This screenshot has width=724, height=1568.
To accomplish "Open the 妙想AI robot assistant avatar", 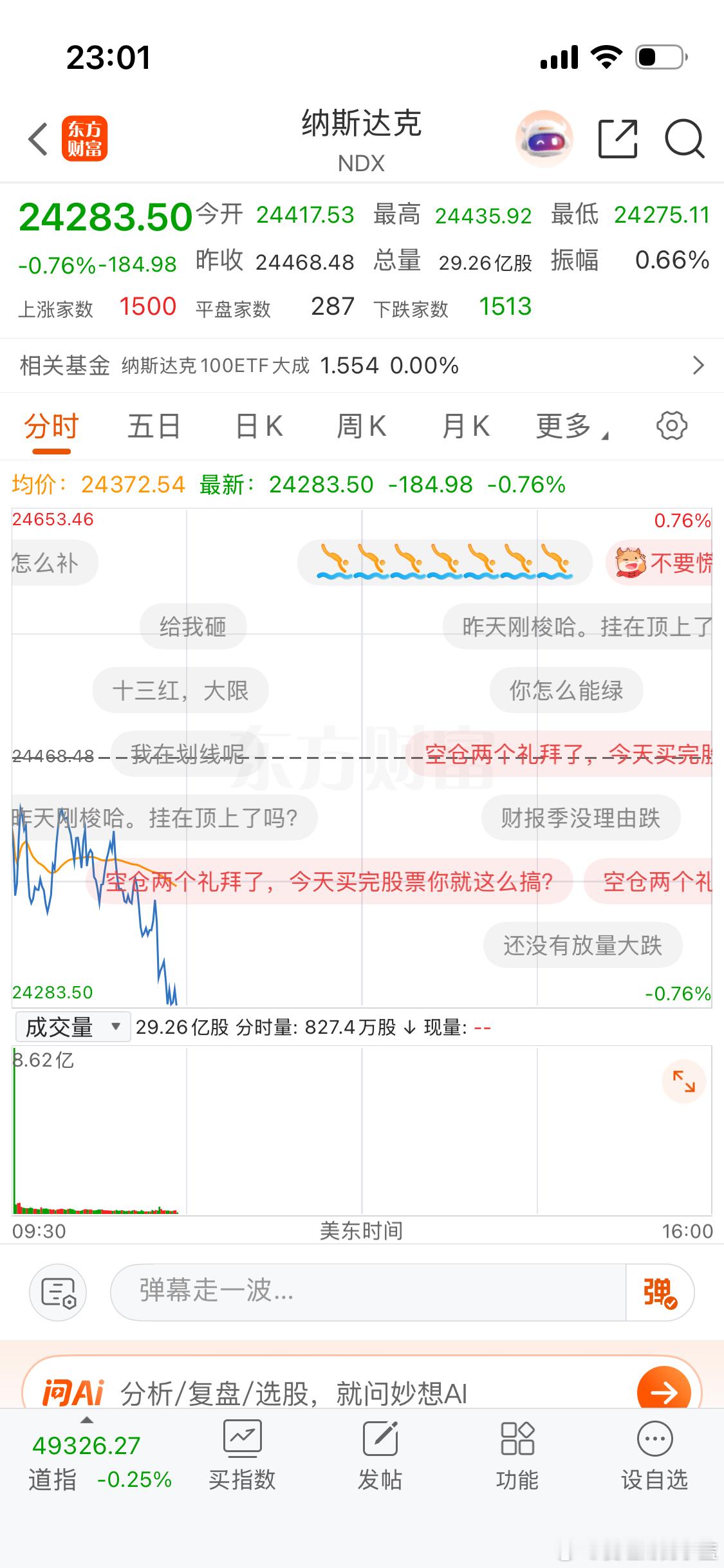I will coord(544,138).
